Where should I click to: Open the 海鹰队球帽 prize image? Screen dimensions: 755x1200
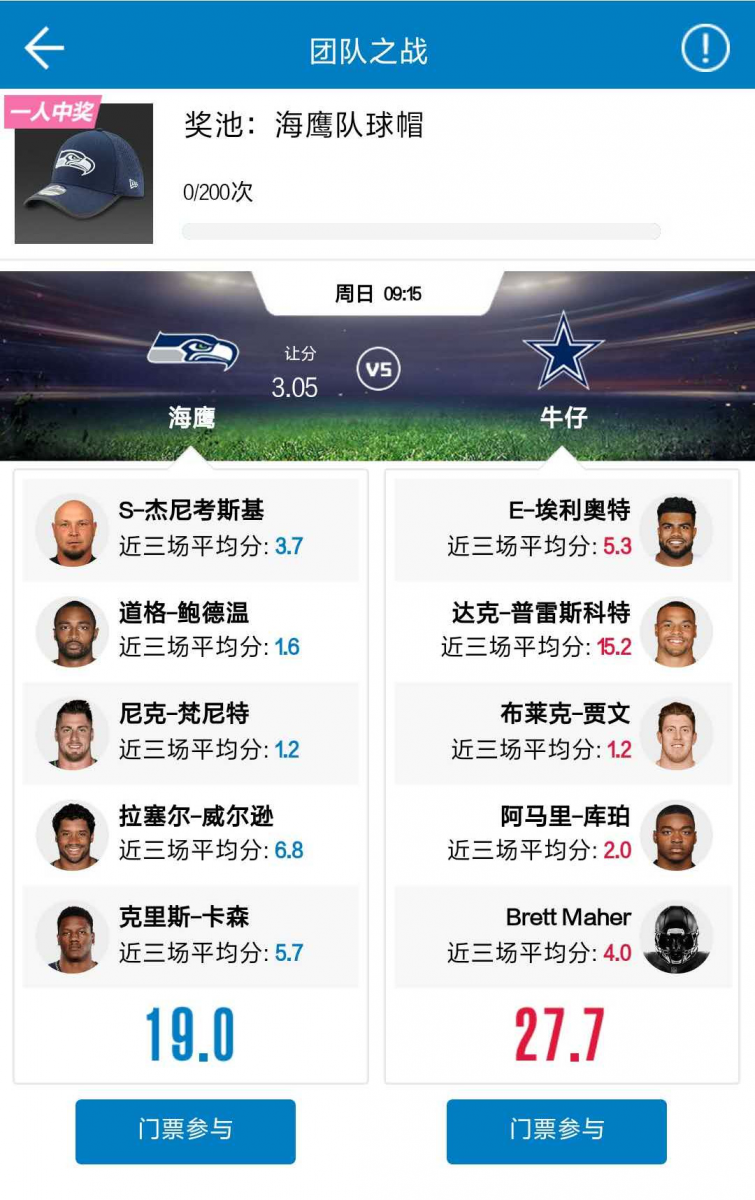[x=84, y=174]
